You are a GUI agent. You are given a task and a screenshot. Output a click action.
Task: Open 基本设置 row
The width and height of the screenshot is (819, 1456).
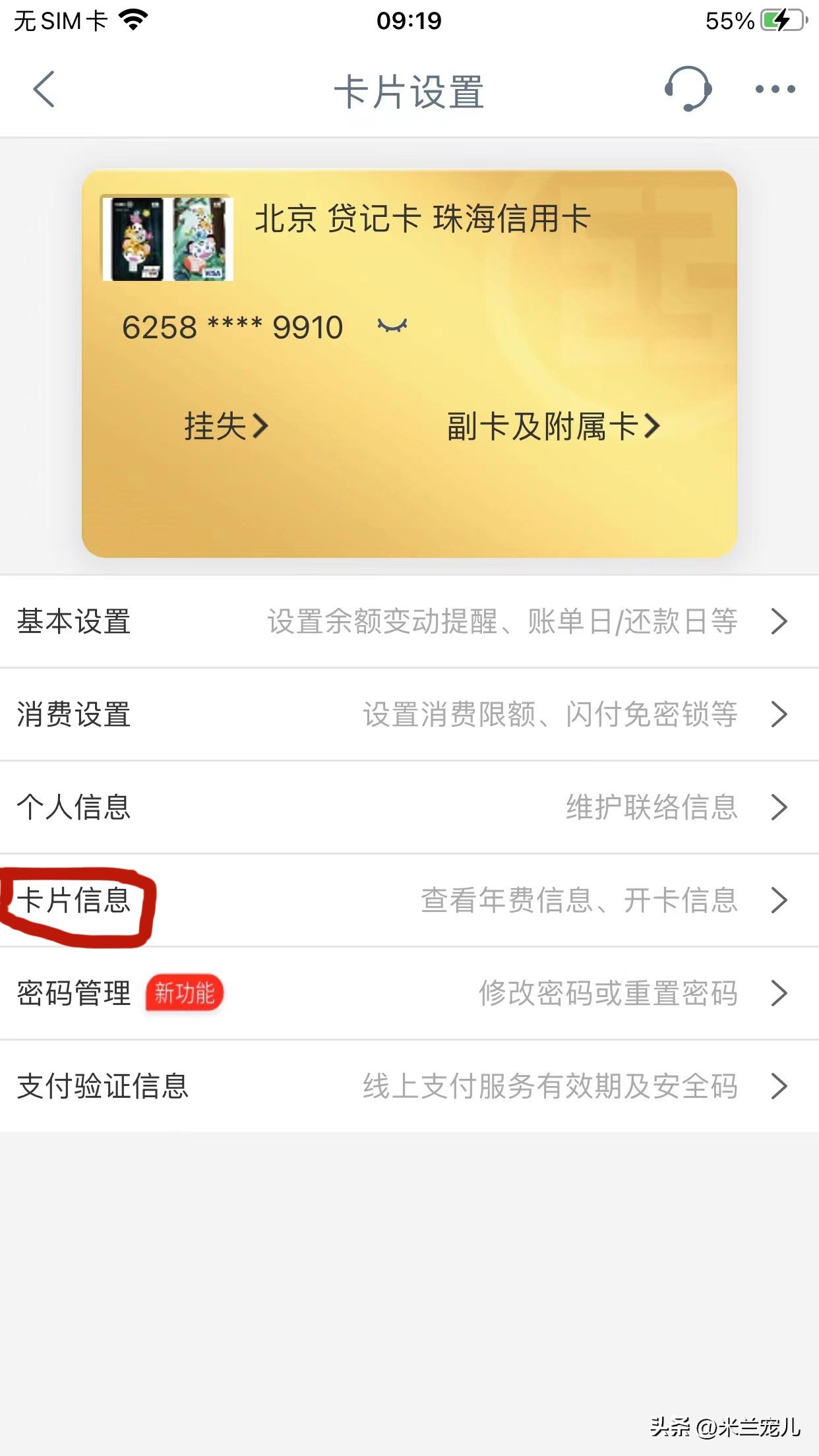tap(409, 622)
